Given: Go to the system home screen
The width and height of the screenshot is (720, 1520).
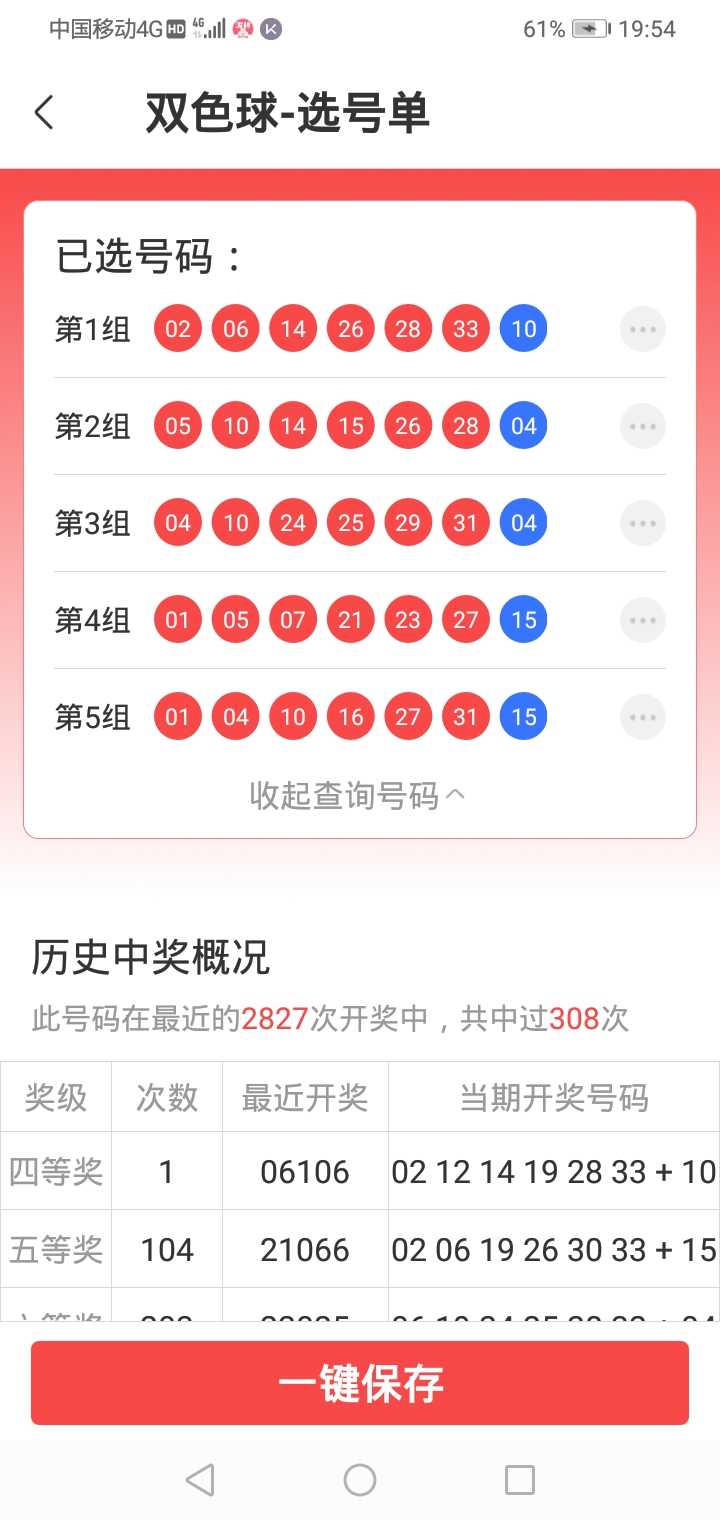Looking at the screenshot, I should [x=360, y=1479].
